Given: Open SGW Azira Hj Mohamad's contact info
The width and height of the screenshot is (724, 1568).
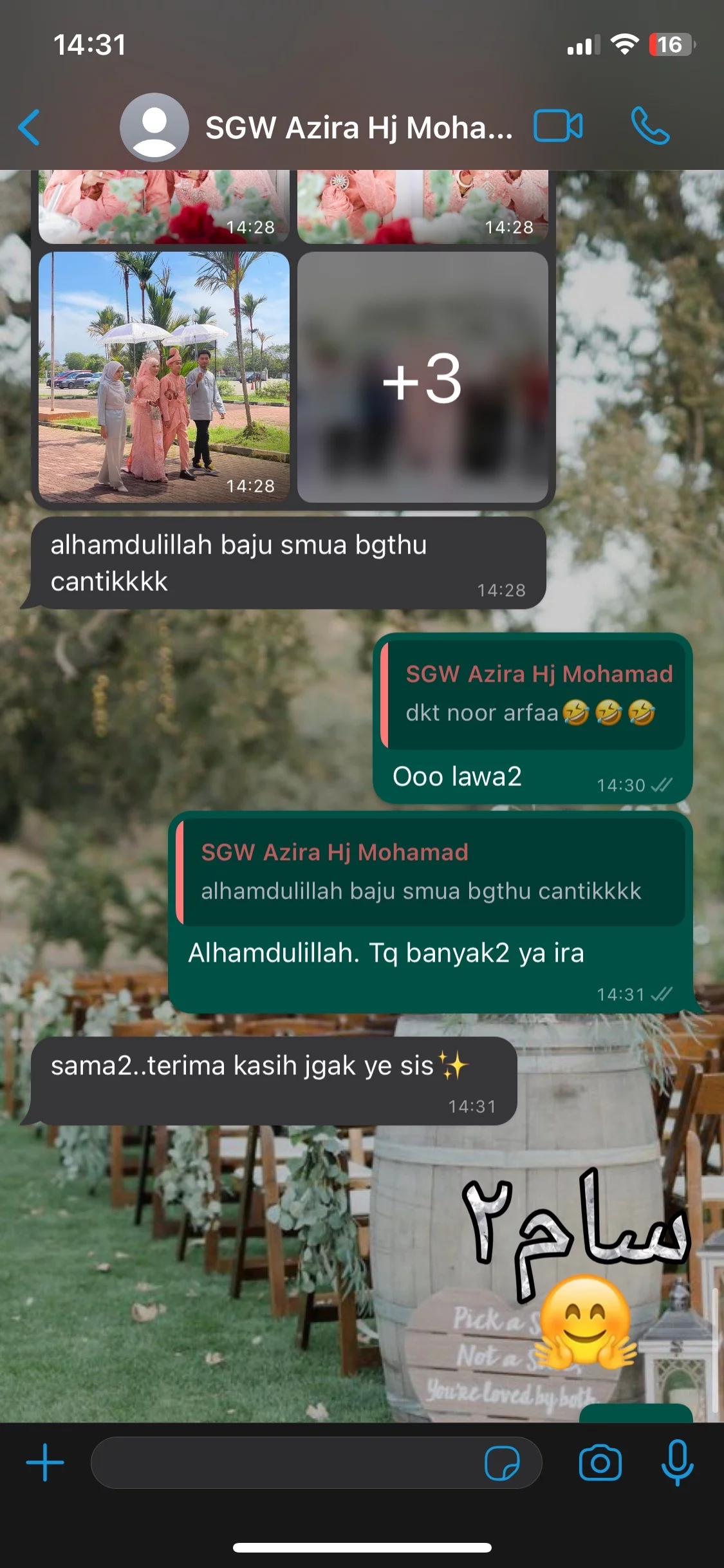Looking at the screenshot, I should coord(357,127).
